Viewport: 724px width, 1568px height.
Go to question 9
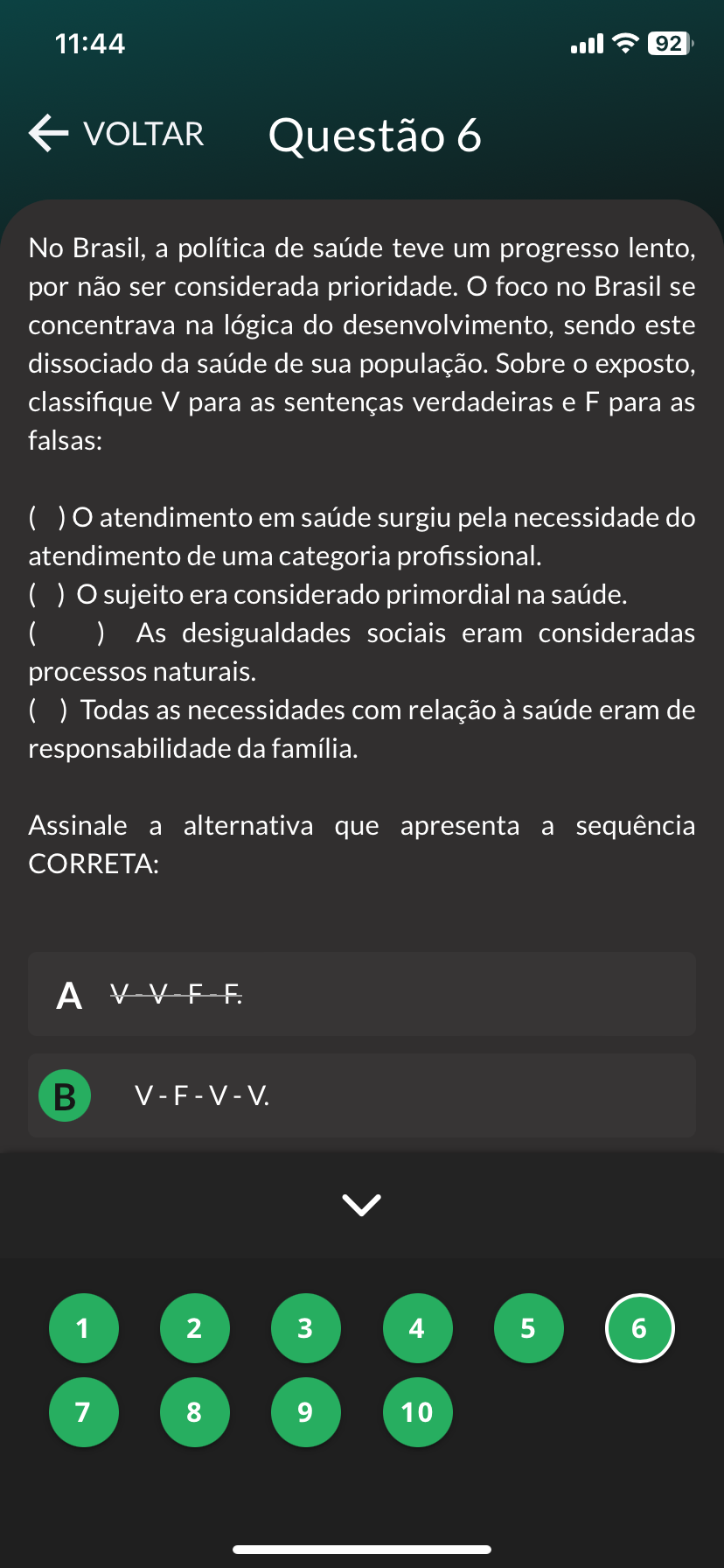(x=305, y=1411)
